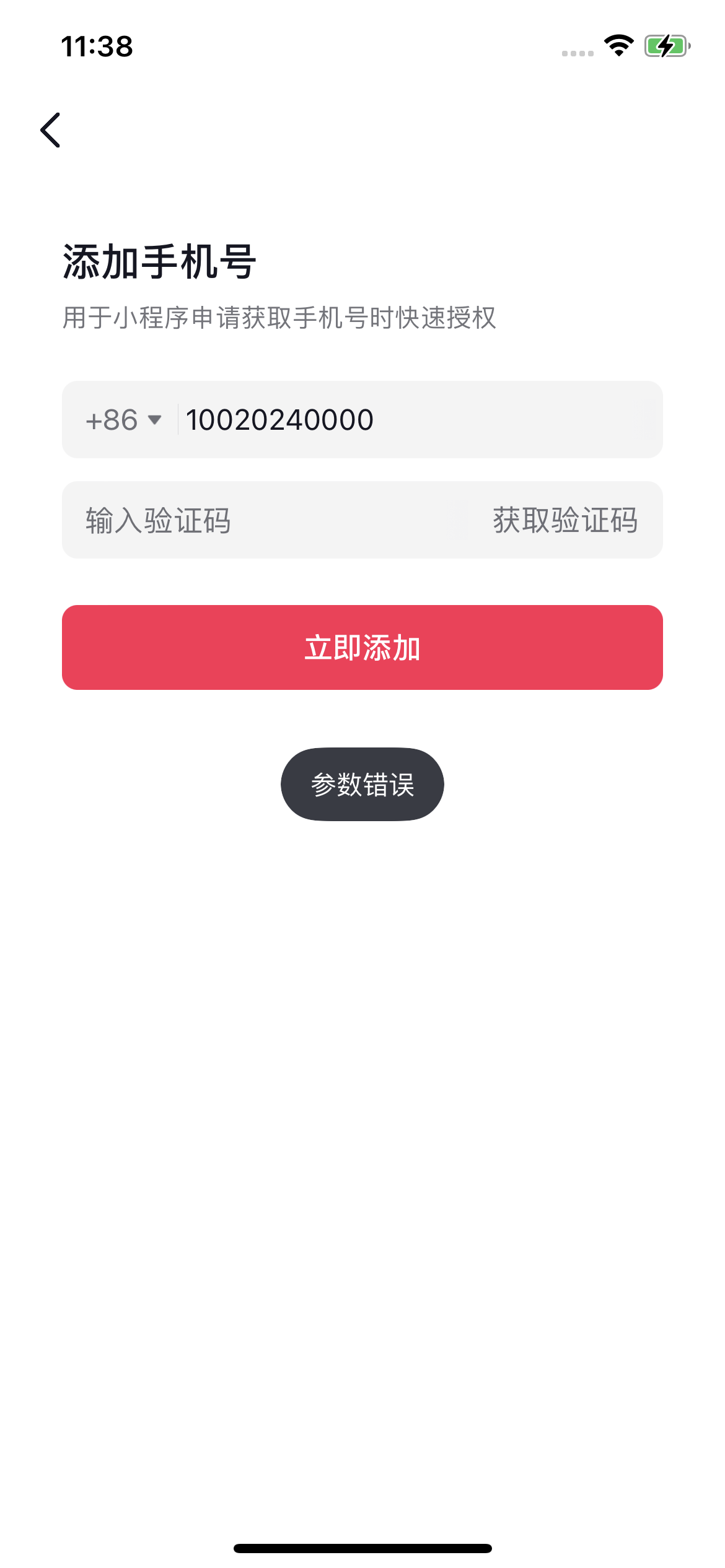Viewport: 725px width, 1568px height.
Task: Tap the phone number field showing 10020240000
Action: 412,420
